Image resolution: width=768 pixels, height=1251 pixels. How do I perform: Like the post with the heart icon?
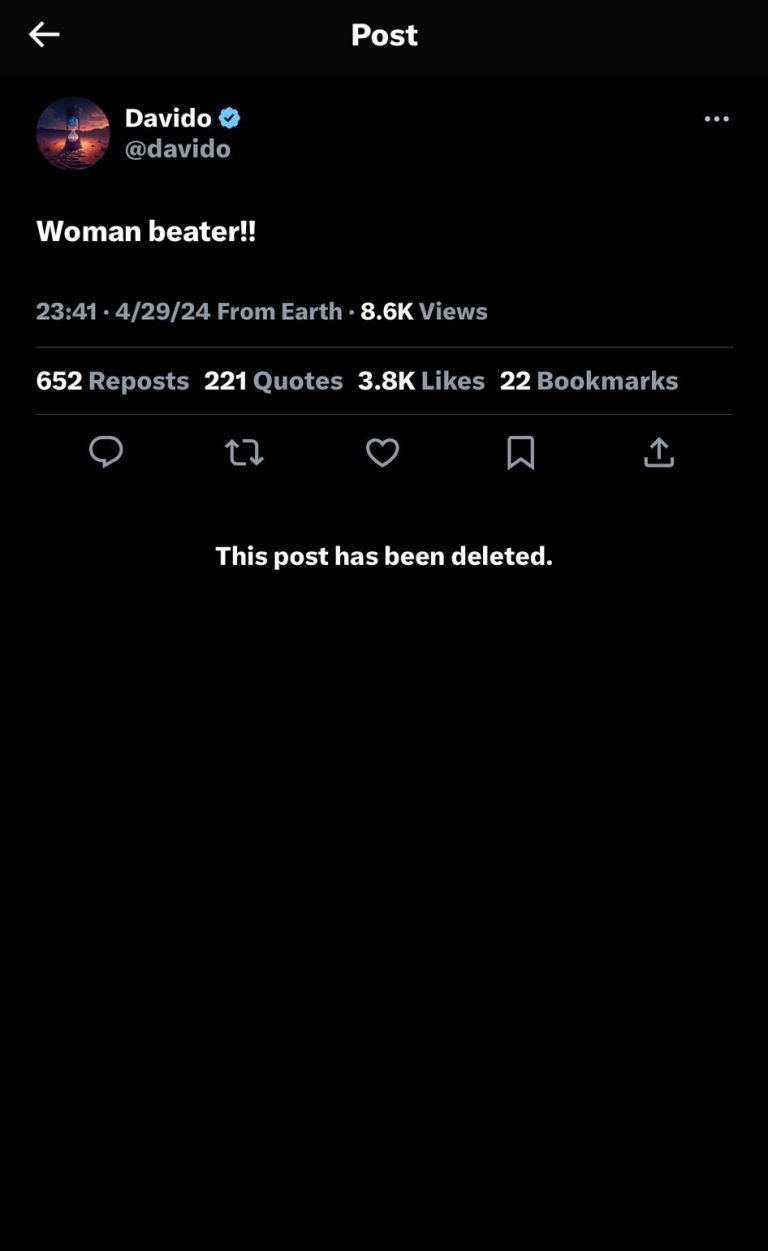(x=382, y=453)
